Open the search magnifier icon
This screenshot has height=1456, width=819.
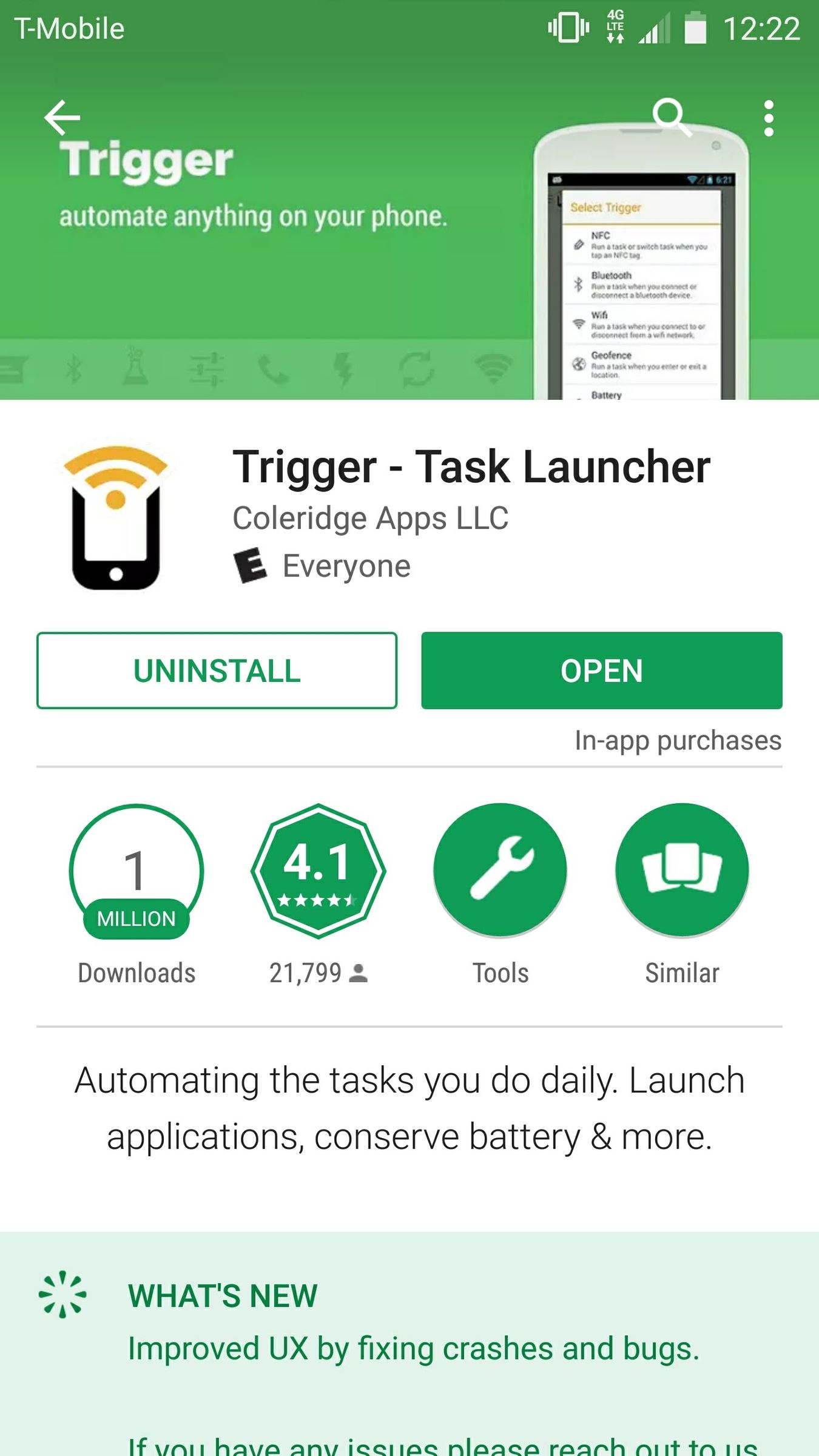click(x=671, y=116)
